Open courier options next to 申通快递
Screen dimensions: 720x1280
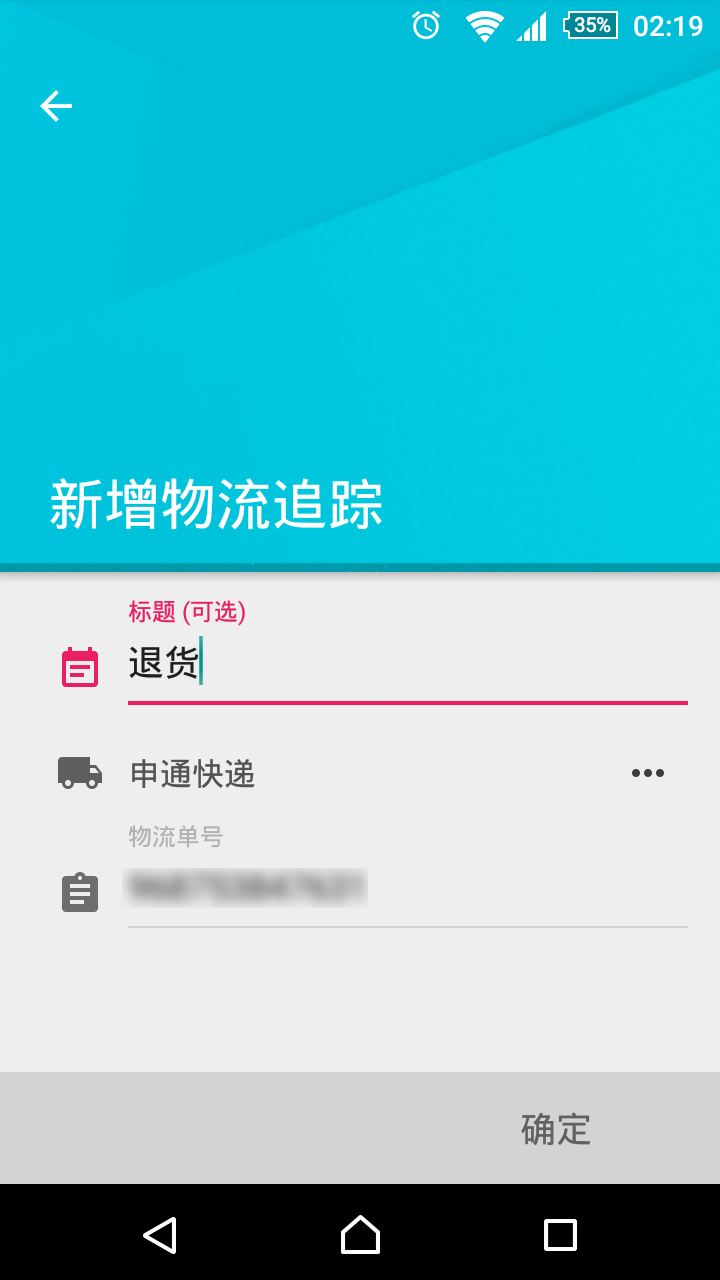647,773
